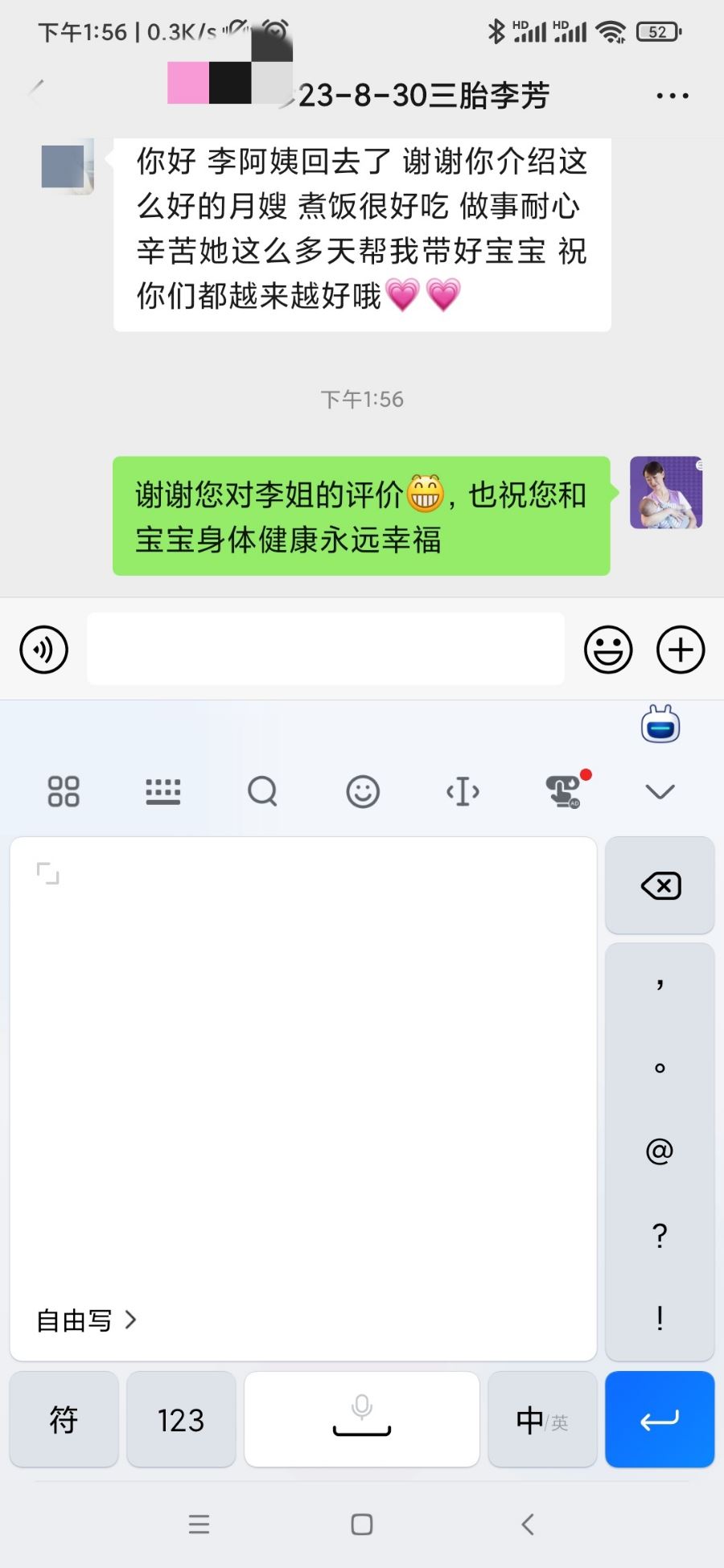
Task: Open 自由写 handwriting mode options
Action: [x=87, y=1320]
